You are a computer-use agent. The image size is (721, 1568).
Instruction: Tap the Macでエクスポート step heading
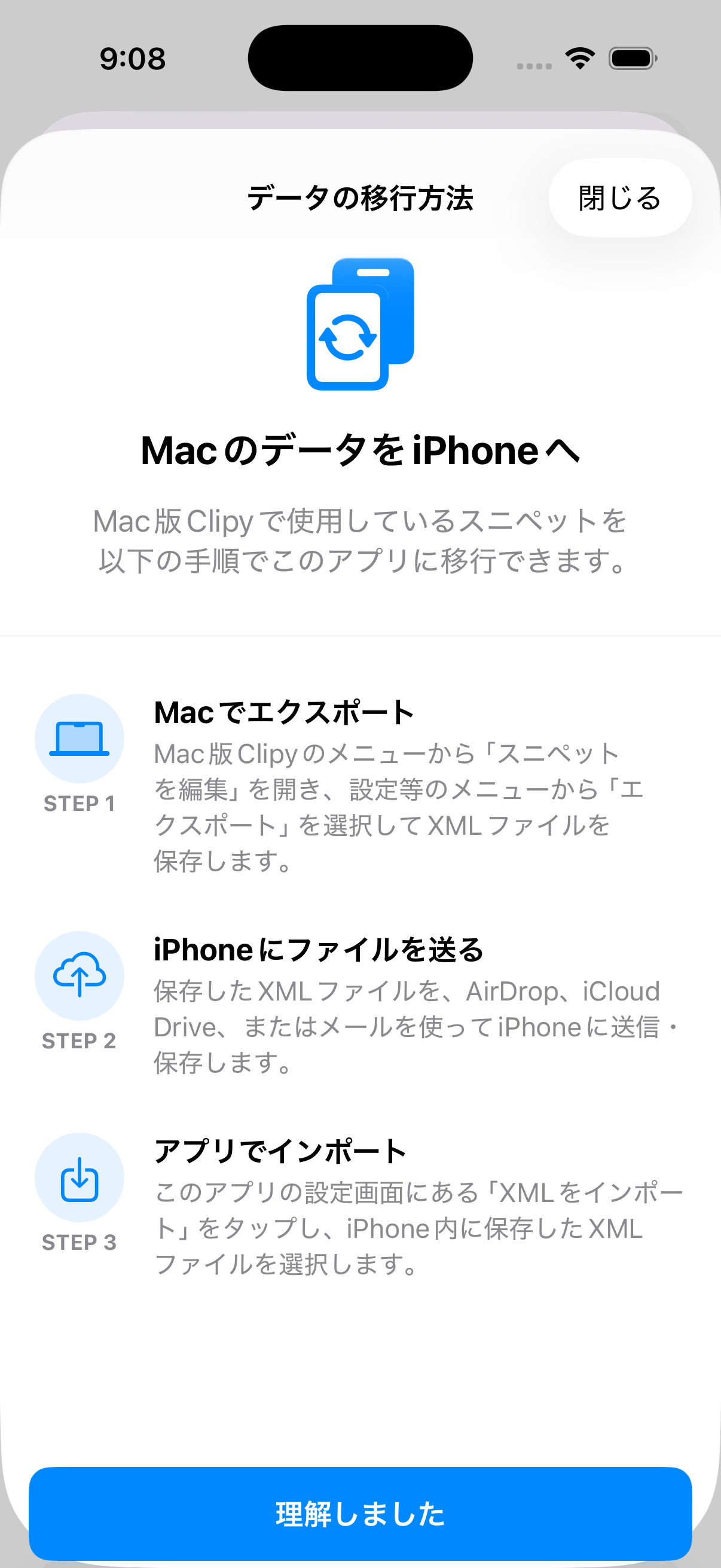tap(283, 713)
